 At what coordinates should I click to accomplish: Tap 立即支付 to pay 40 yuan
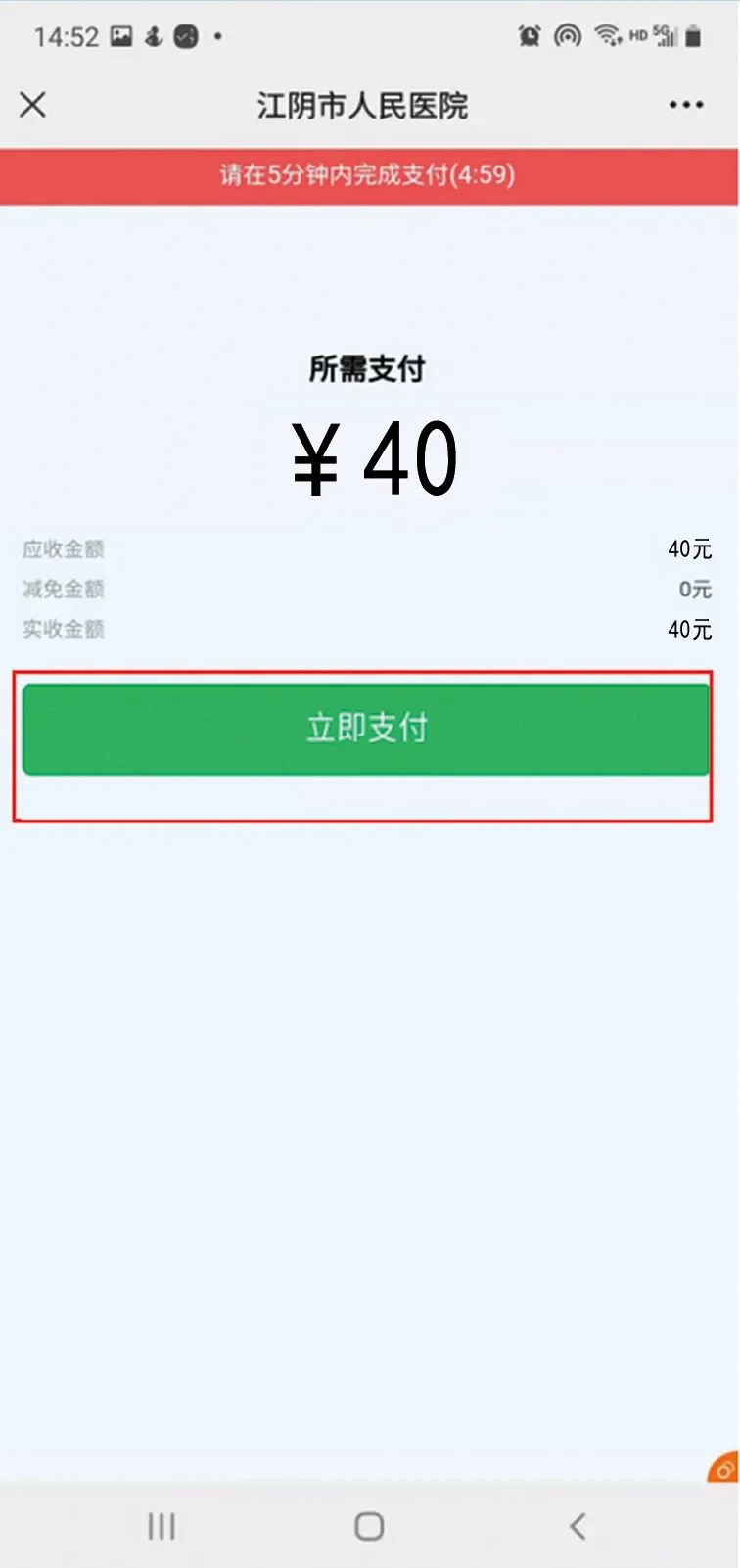(366, 729)
